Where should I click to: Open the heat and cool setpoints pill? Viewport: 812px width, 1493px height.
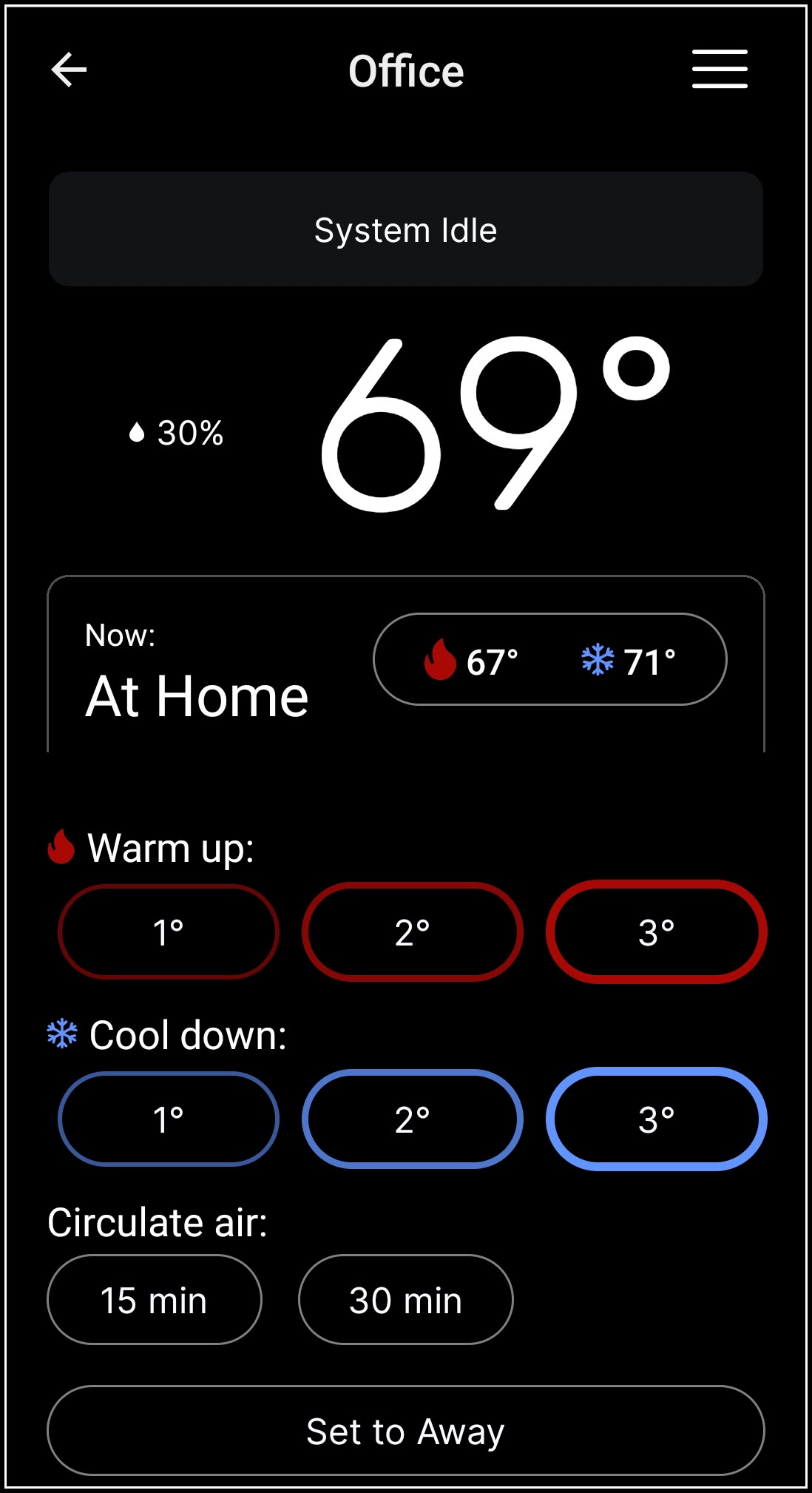tap(549, 659)
